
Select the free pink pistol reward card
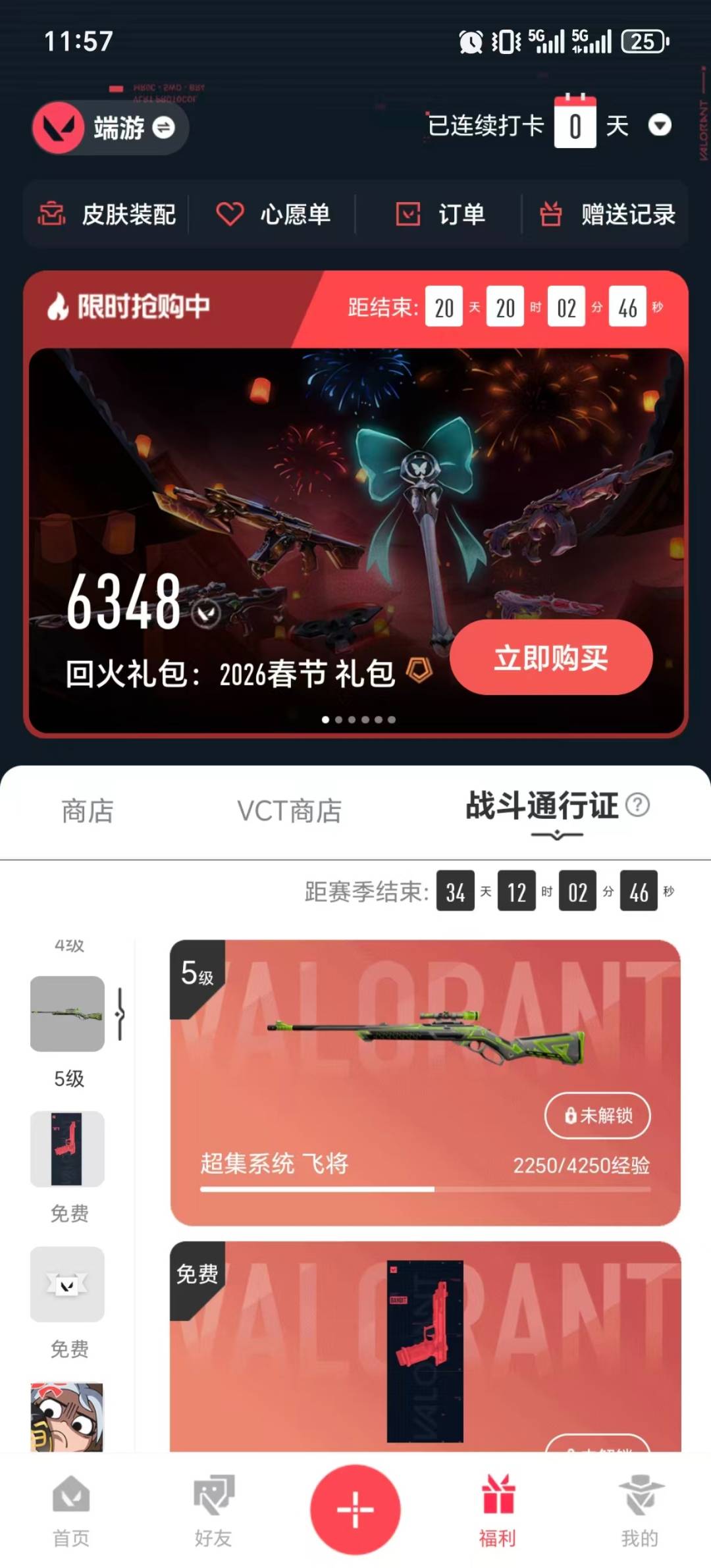click(x=428, y=1349)
